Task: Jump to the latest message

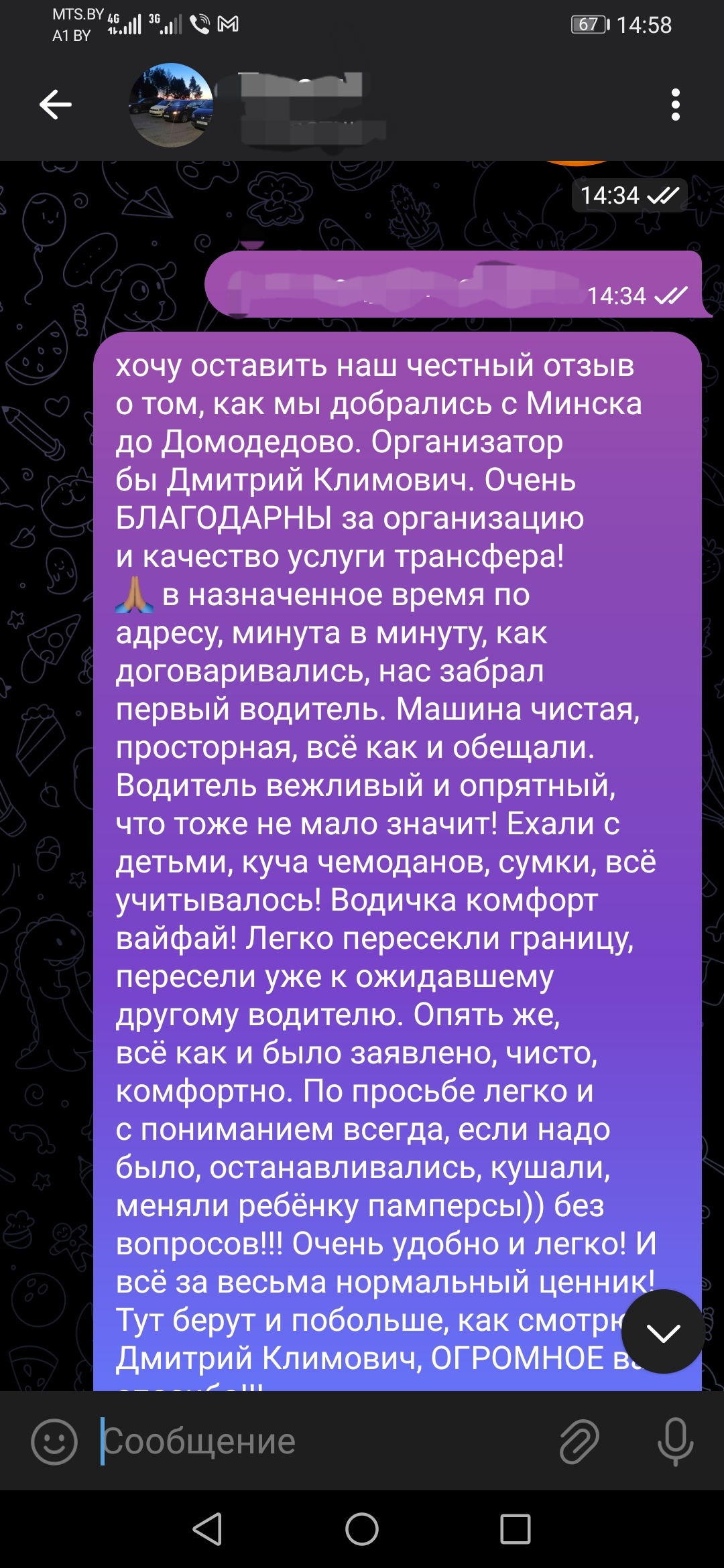Action: coord(663,1333)
